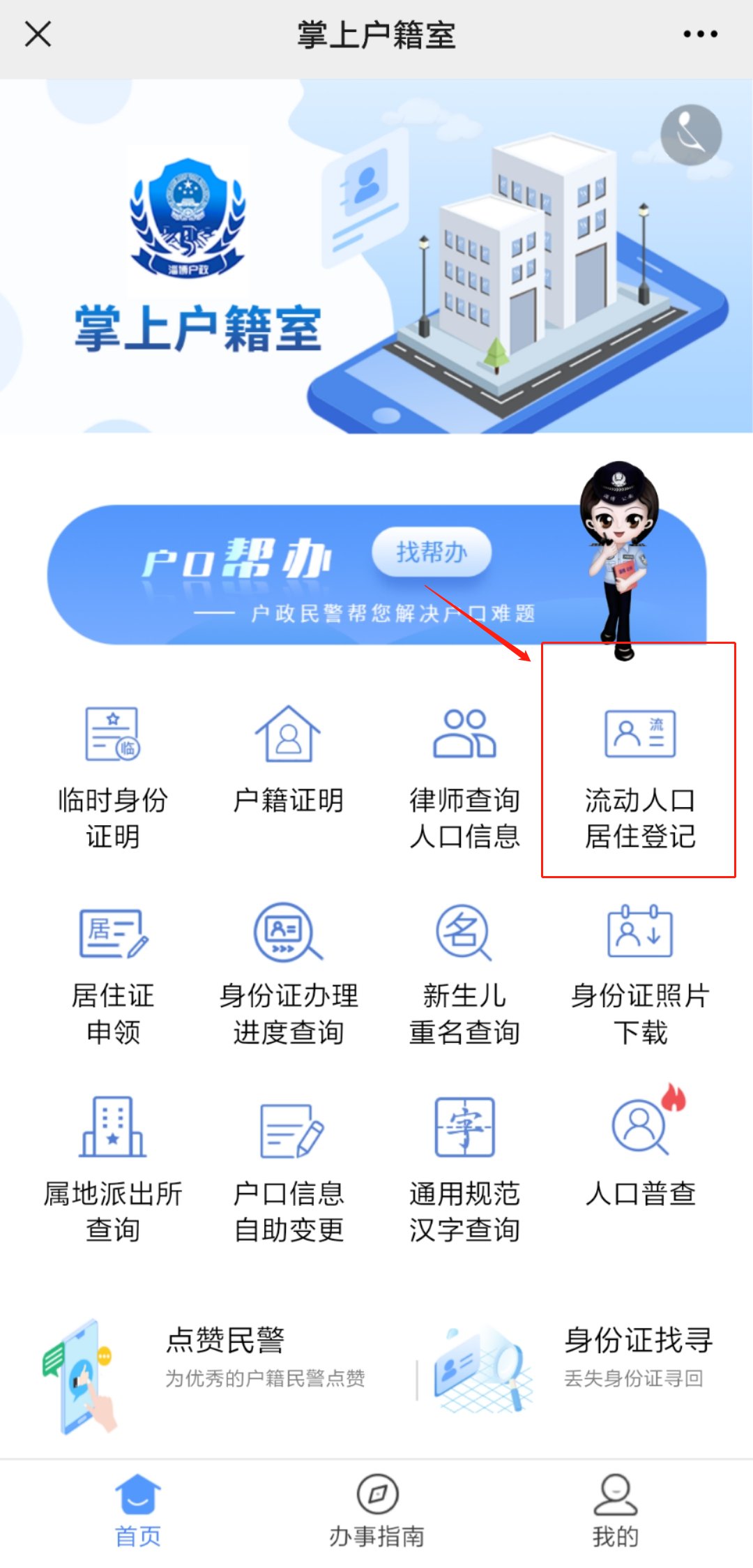Open 新生儿重名查询

tap(464, 973)
